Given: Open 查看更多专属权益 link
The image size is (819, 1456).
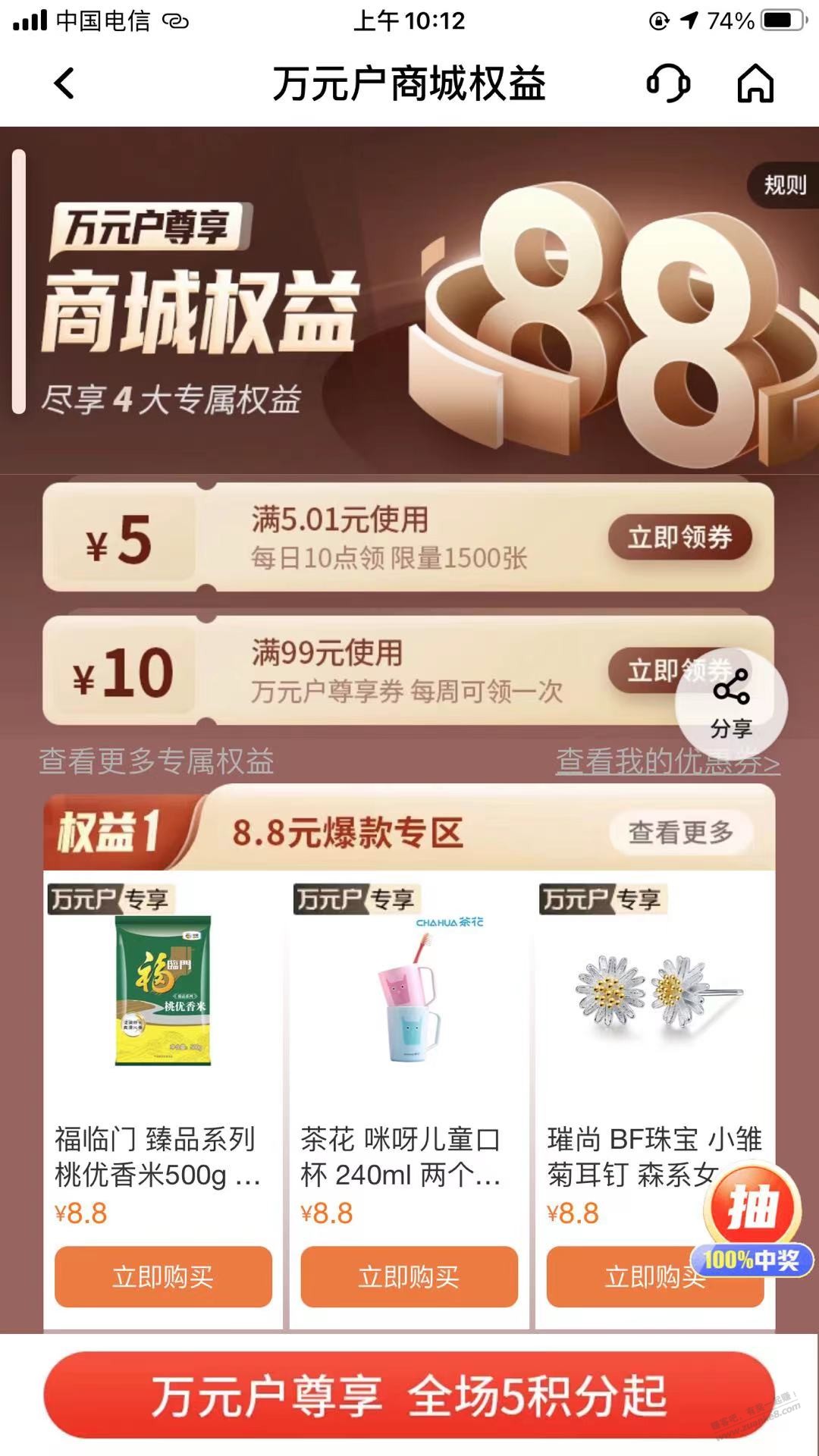Looking at the screenshot, I should click(156, 761).
